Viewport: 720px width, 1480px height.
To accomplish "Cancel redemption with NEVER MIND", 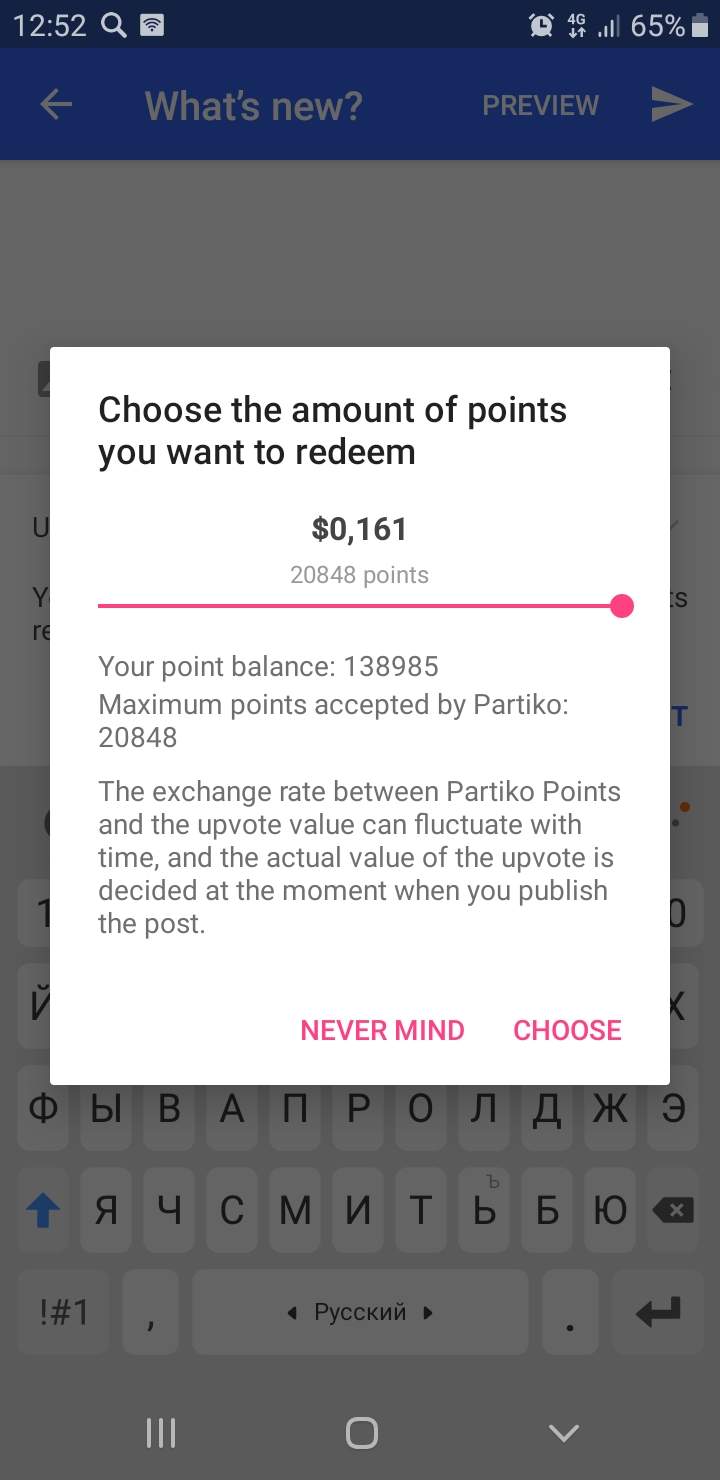I will [382, 1030].
